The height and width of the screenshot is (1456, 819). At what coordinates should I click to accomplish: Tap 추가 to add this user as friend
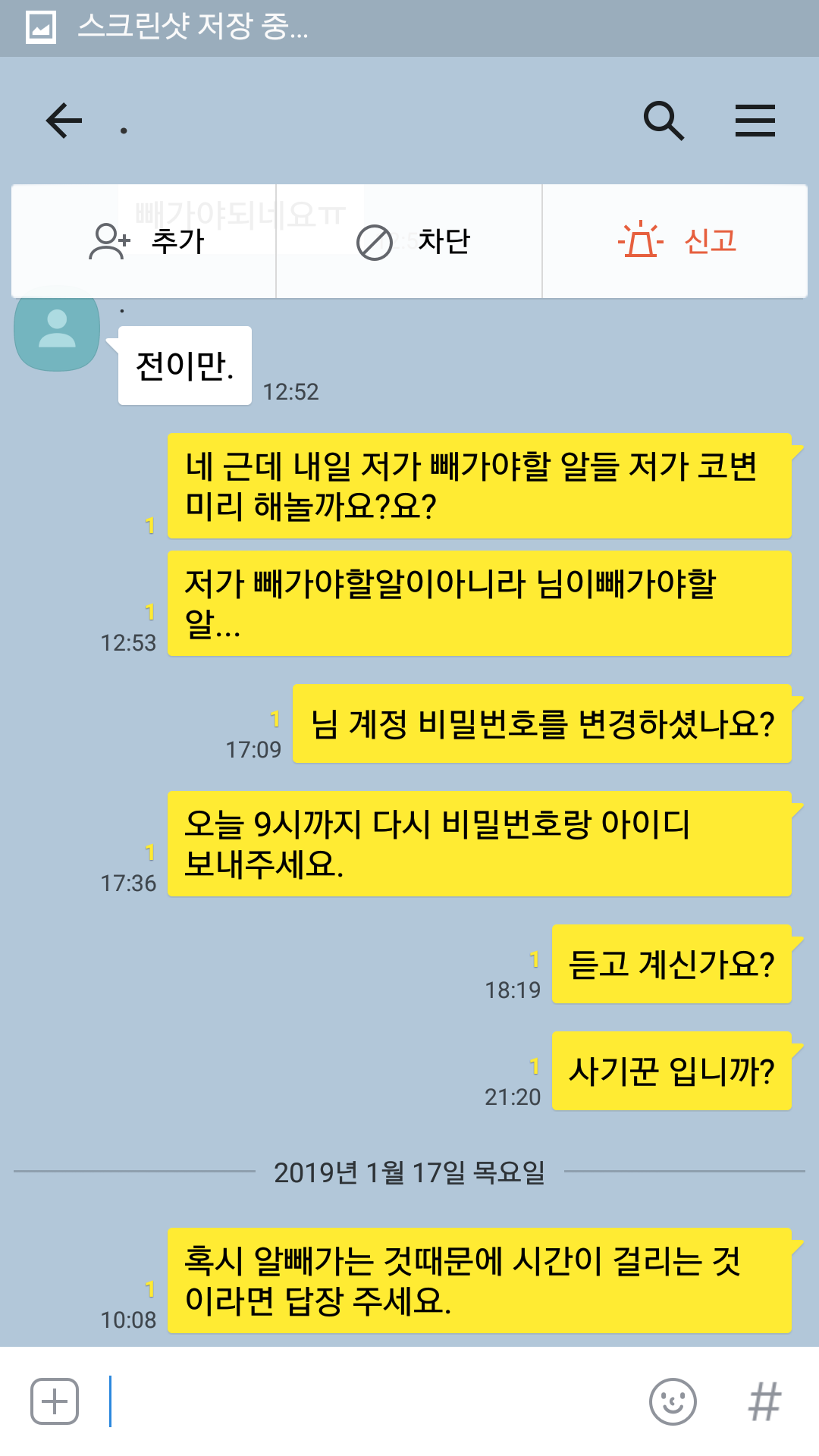click(144, 242)
